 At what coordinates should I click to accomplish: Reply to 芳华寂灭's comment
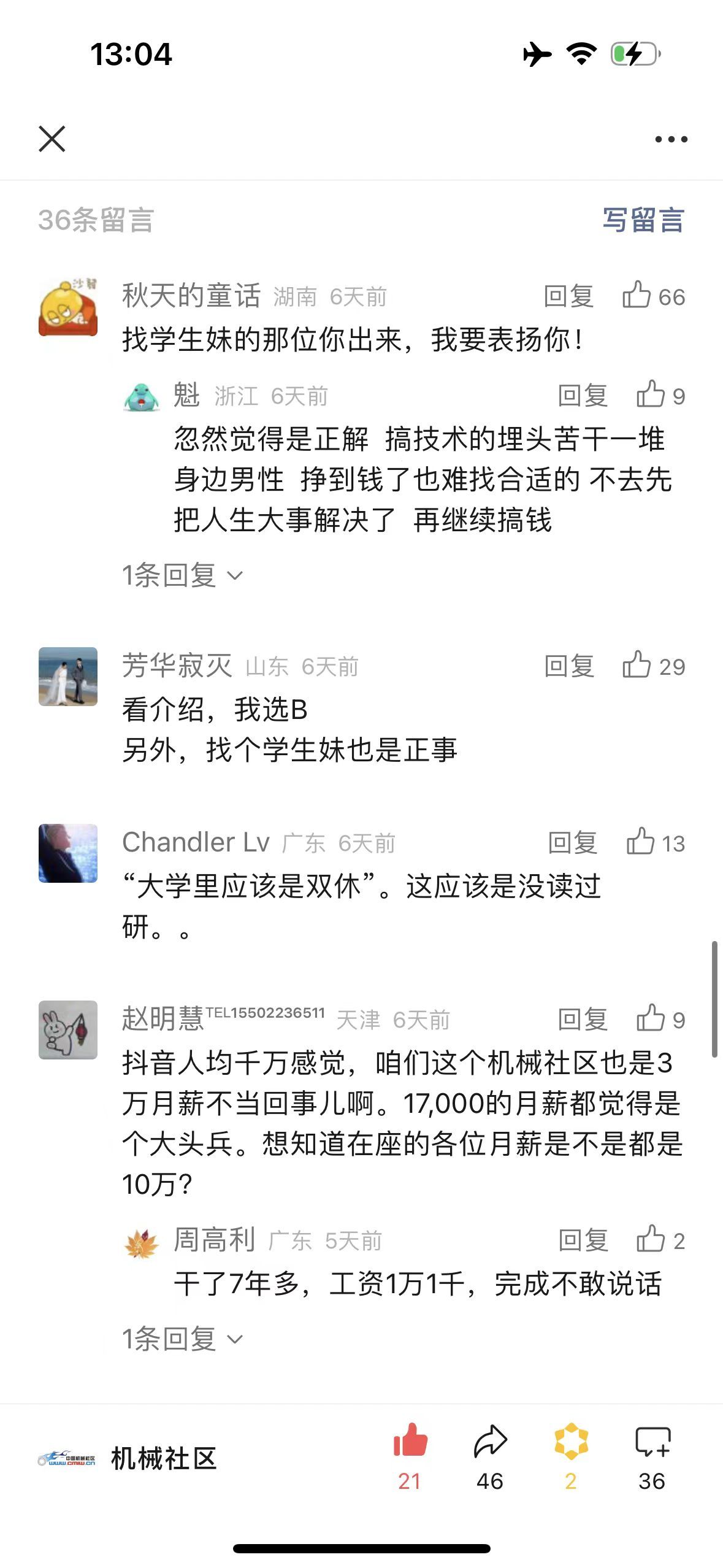click(568, 666)
